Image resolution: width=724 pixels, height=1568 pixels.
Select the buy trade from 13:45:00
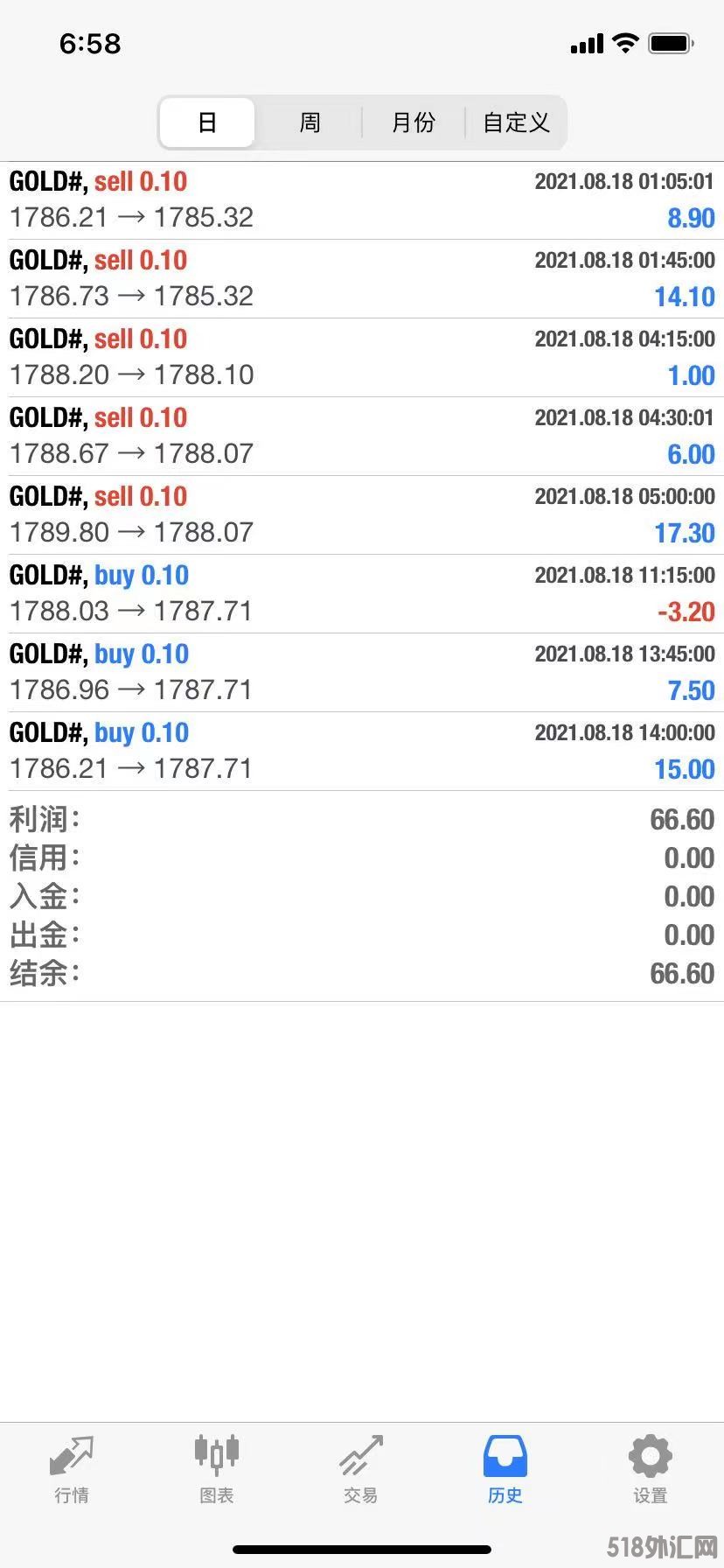(x=362, y=673)
